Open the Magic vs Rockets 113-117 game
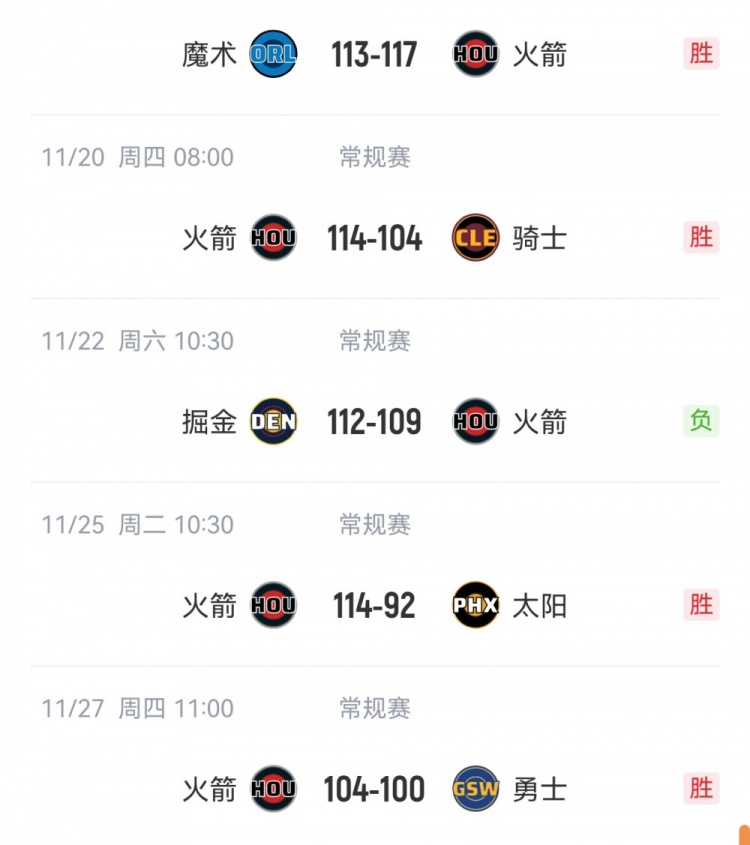The height and width of the screenshot is (845, 750). [x=374, y=54]
